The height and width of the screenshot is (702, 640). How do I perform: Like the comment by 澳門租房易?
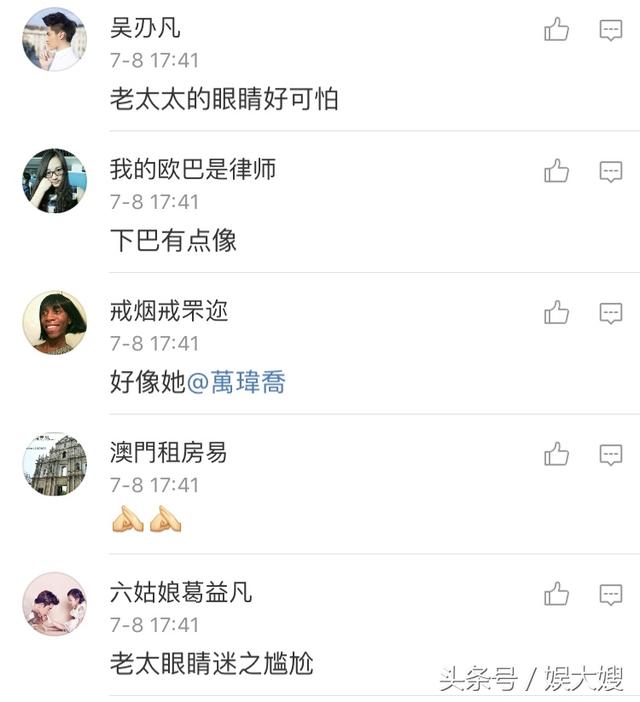point(556,455)
